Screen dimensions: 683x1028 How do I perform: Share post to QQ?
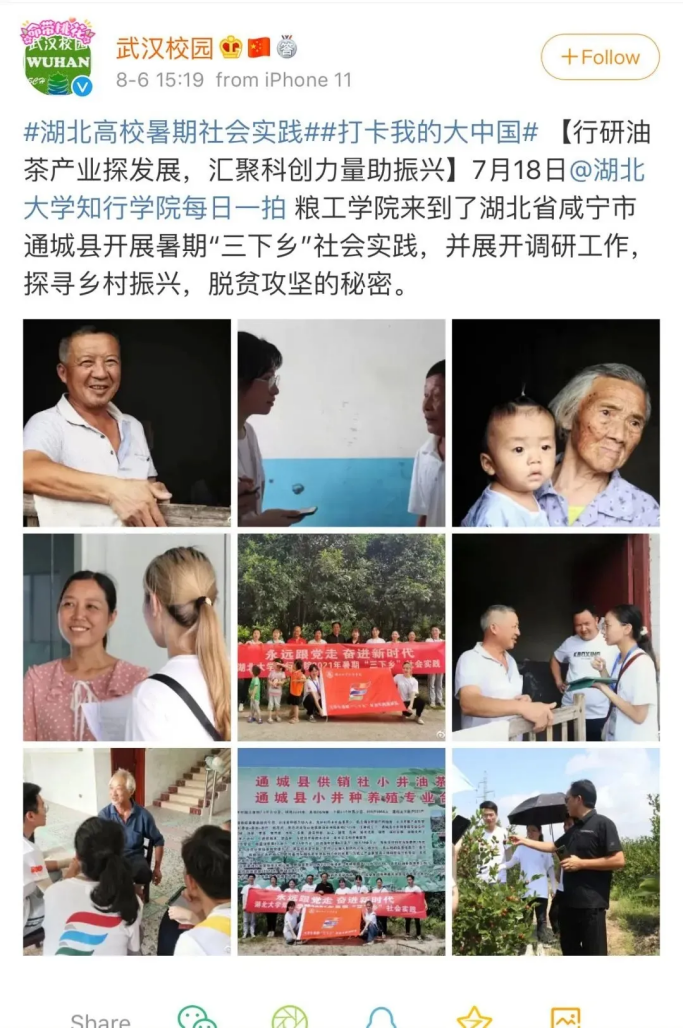point(381,1018)
